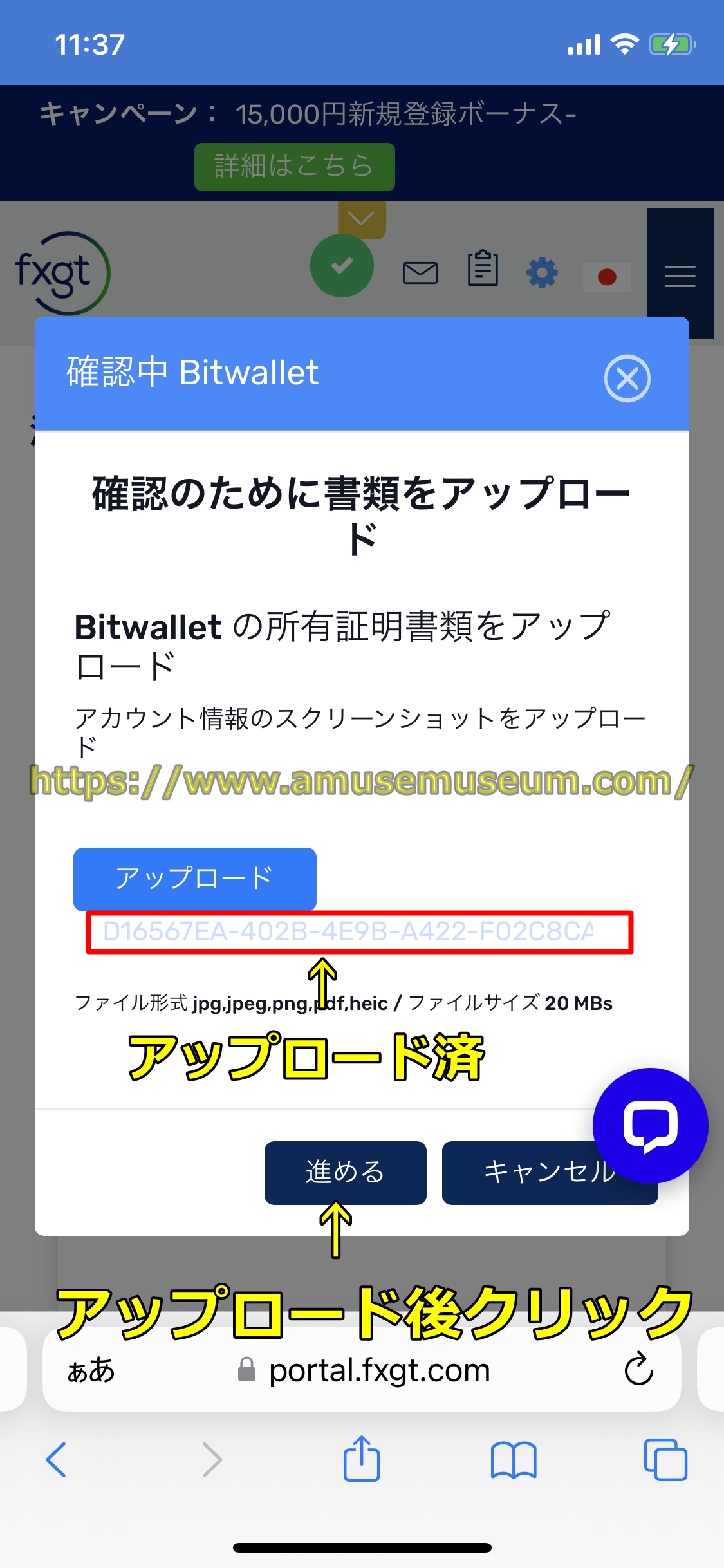Image resolution: width=724 pixels, height=1568 pixels.
Task: Open the live chat bubble
Action: 650,1125
